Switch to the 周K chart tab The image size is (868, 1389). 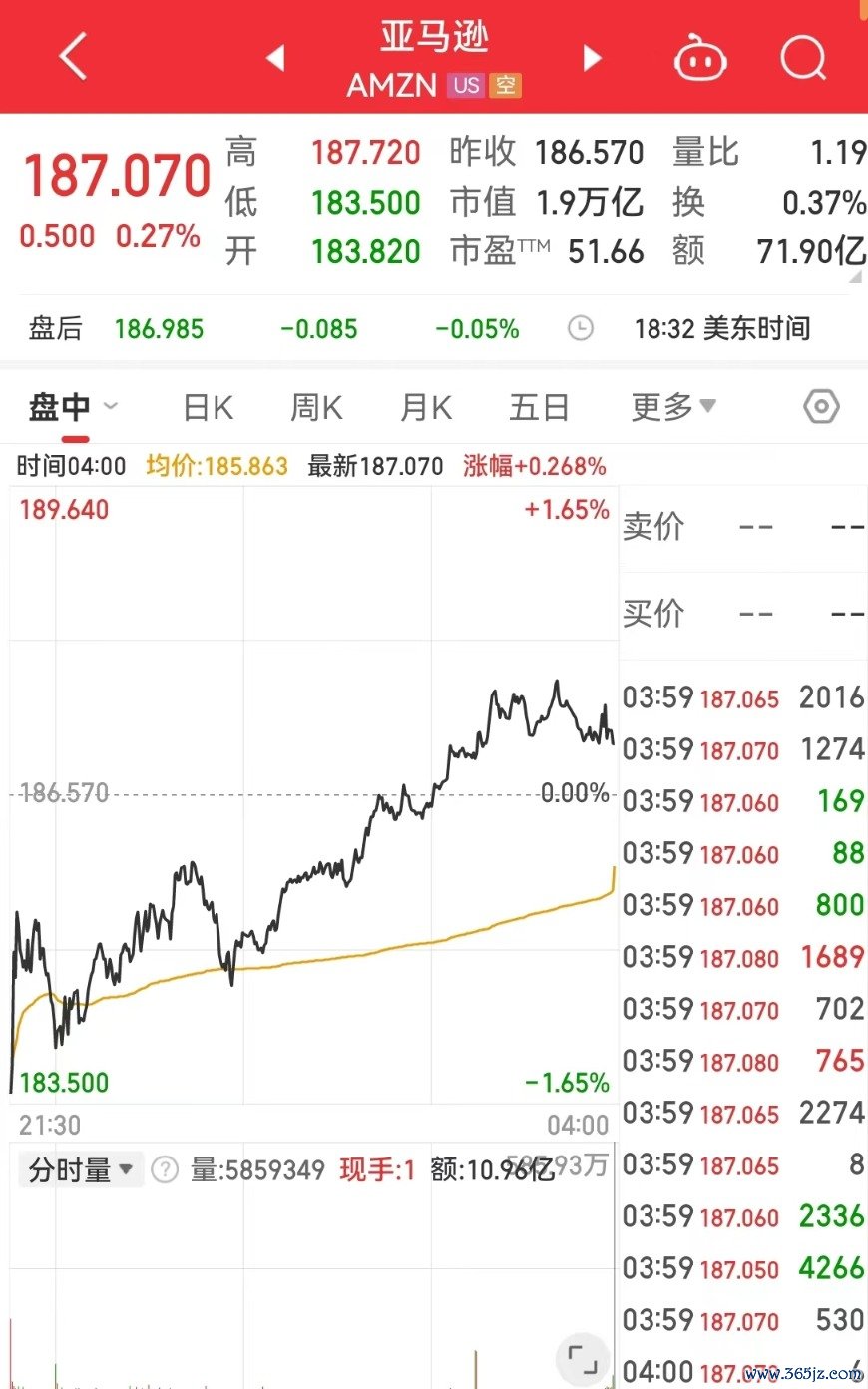(316, 407)
